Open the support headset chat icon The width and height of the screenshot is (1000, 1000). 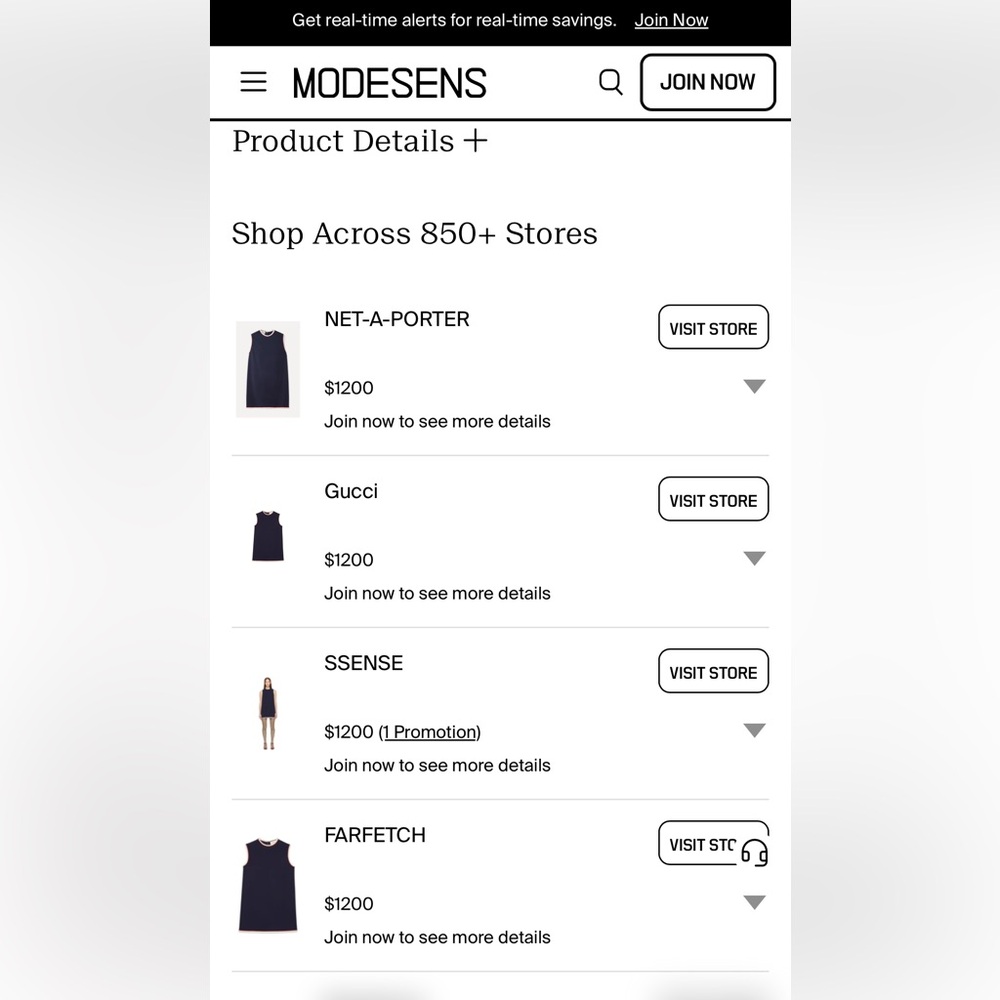754,853
